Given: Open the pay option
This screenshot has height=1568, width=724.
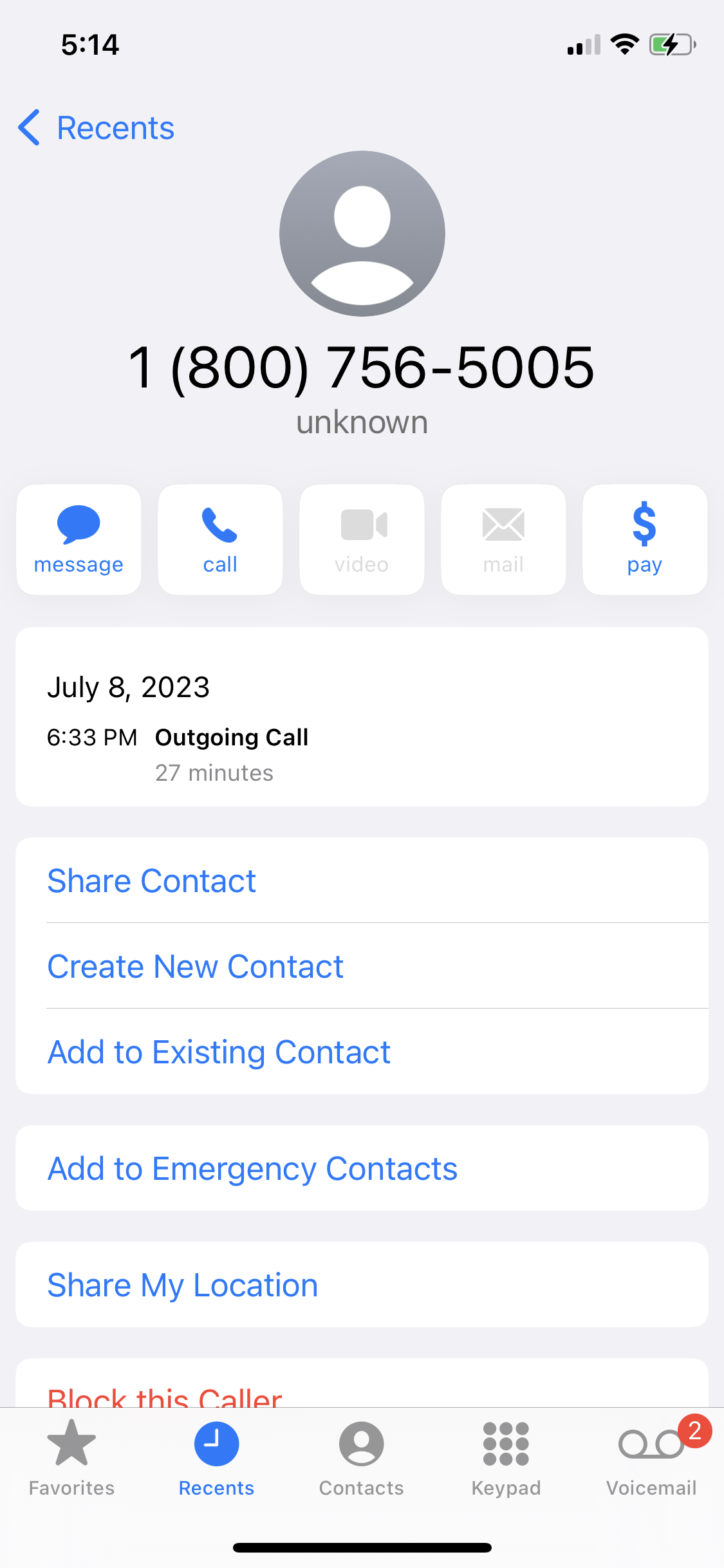Looking at the screenshot, I should tap(644, 539).
